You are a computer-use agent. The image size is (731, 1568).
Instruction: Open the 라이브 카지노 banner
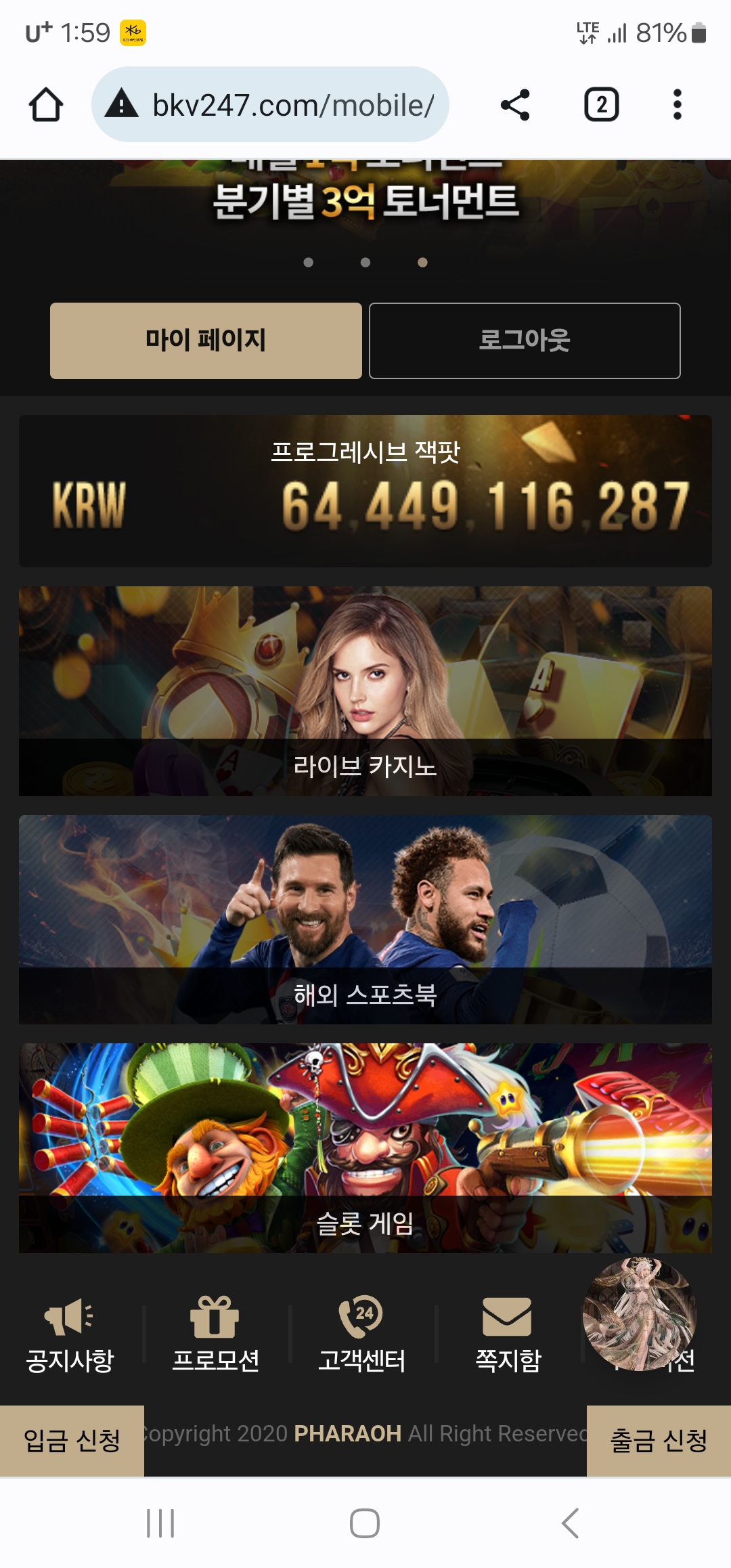pyautogui.click(x=365, y=691)
